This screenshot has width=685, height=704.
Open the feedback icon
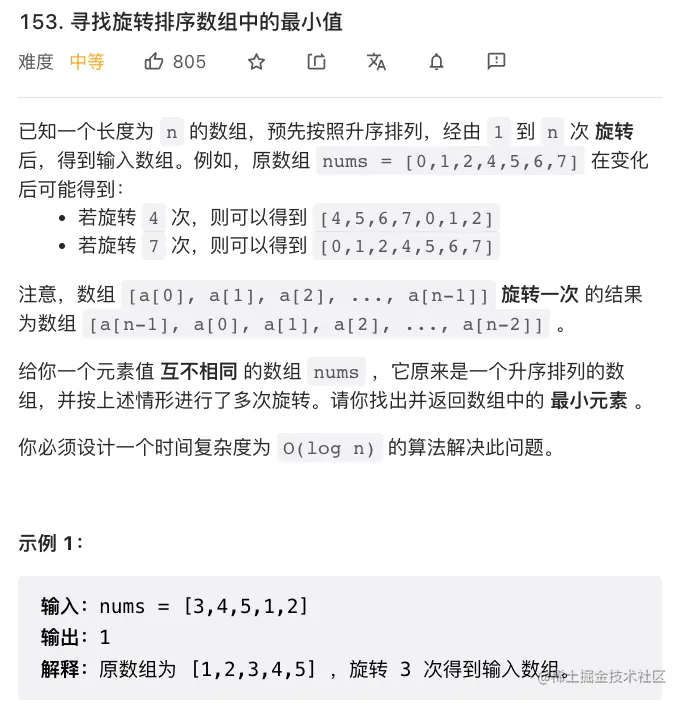point(496,62)
